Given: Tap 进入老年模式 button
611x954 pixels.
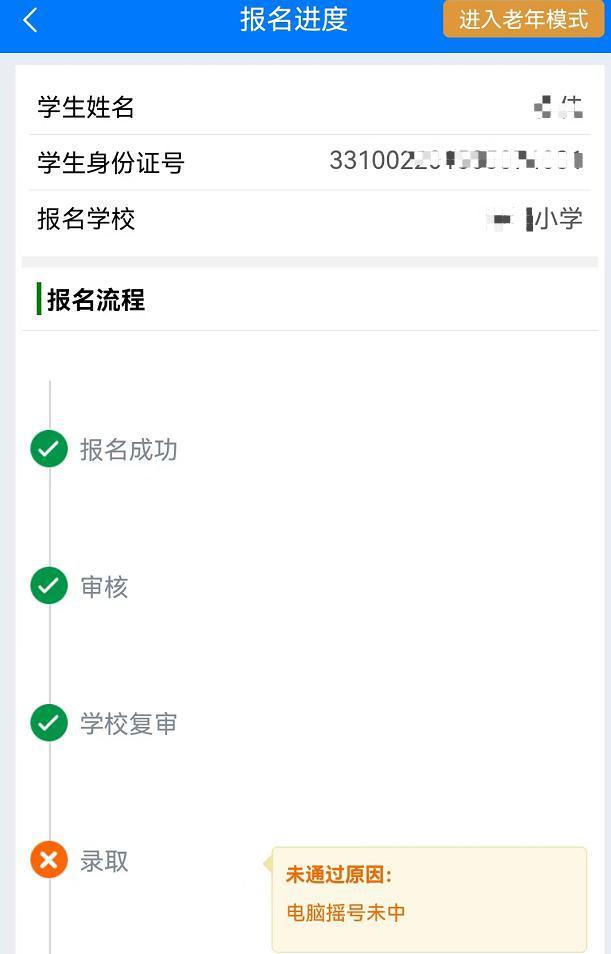Looking at the screenshot, I should pyautogui.click(x=523, y=19).
